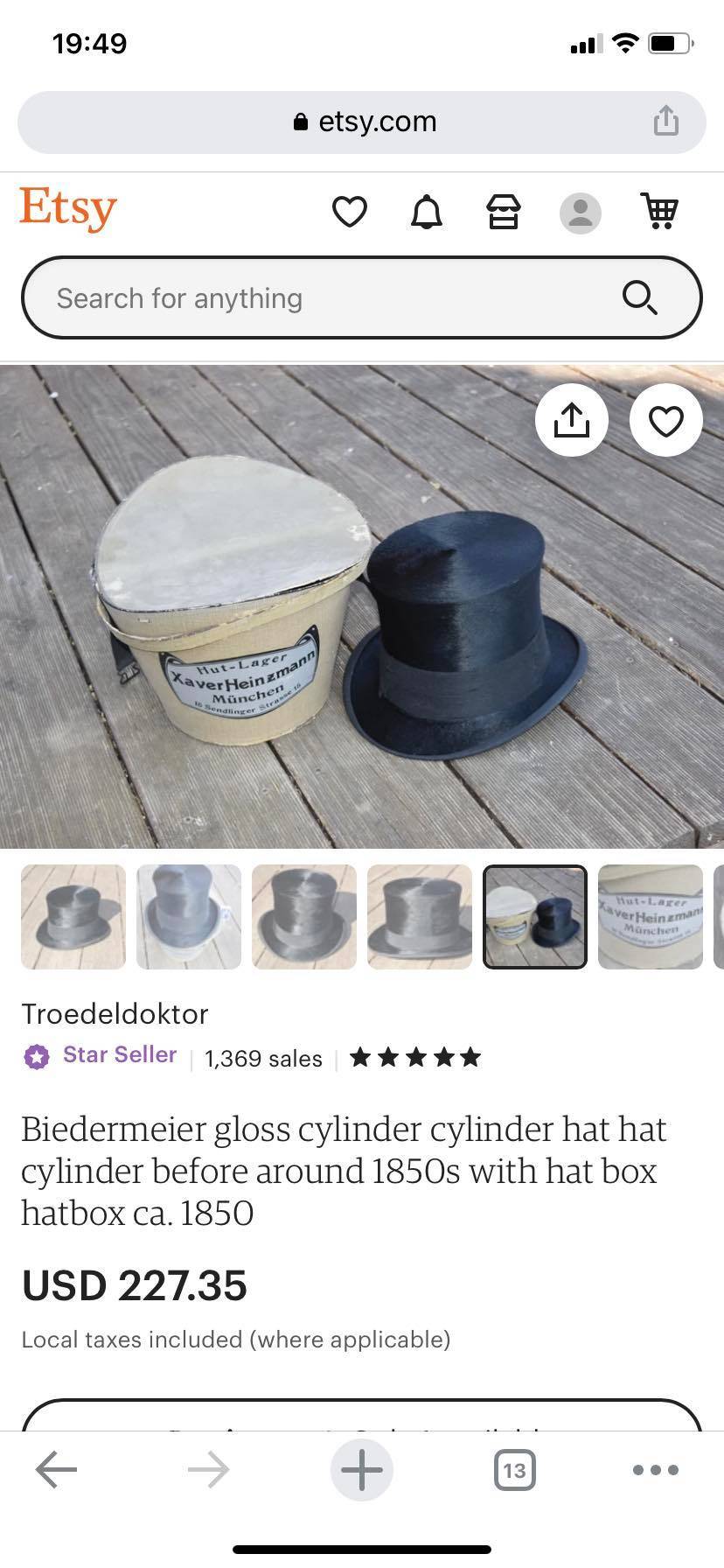
Task: Open the tab switcher showing 13
Action: pos(515,1470)
